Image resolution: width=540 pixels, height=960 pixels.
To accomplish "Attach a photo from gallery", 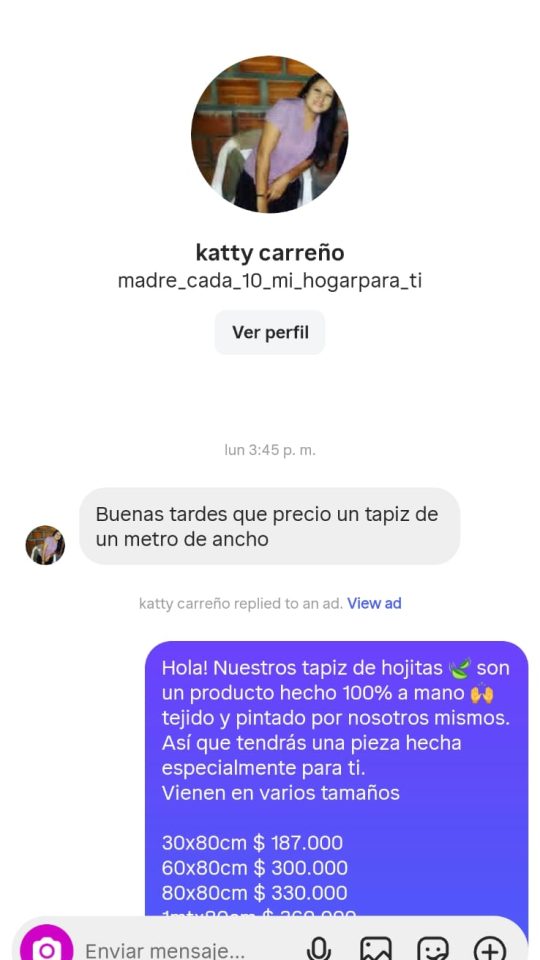I will tap(375, 948).
